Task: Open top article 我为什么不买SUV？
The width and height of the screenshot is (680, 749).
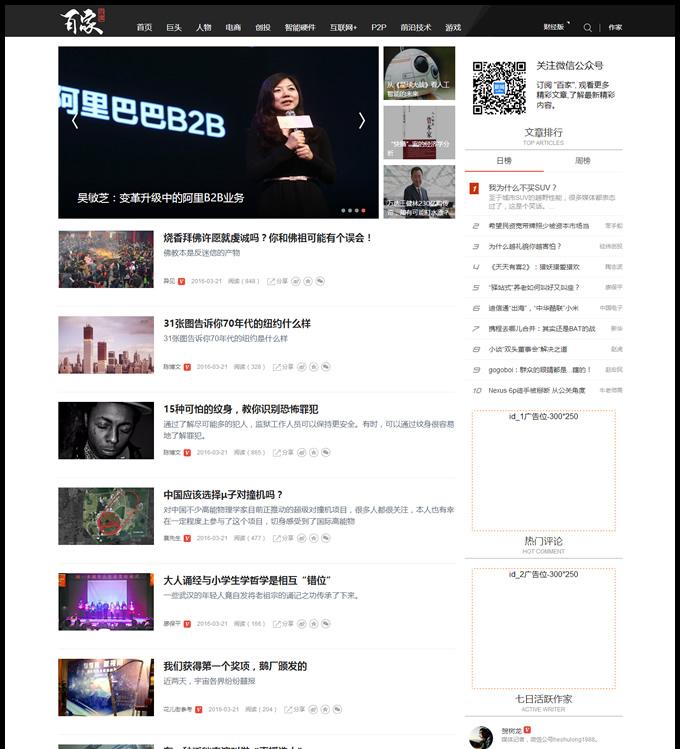Action: pos(522,187)
